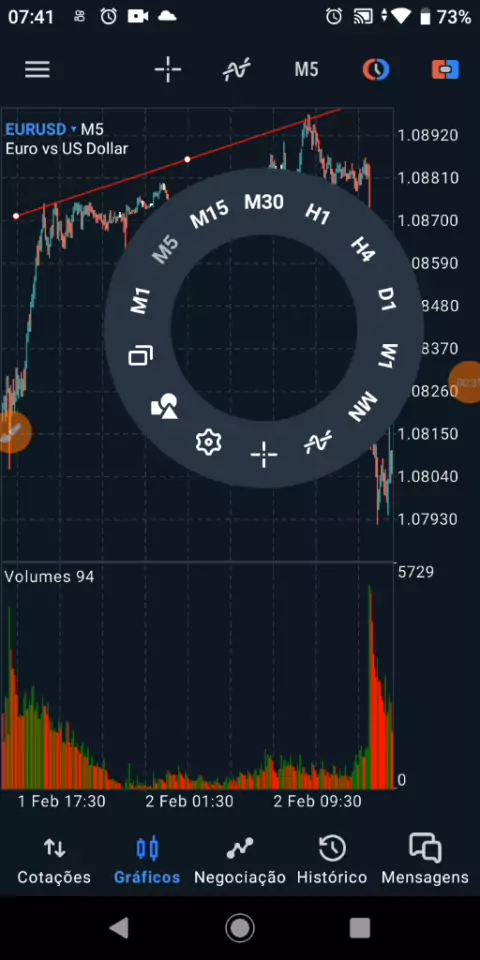Switch chart to H1 timeframe
Image resolution: width=480 pixels, height=960 pixels.
318,214
